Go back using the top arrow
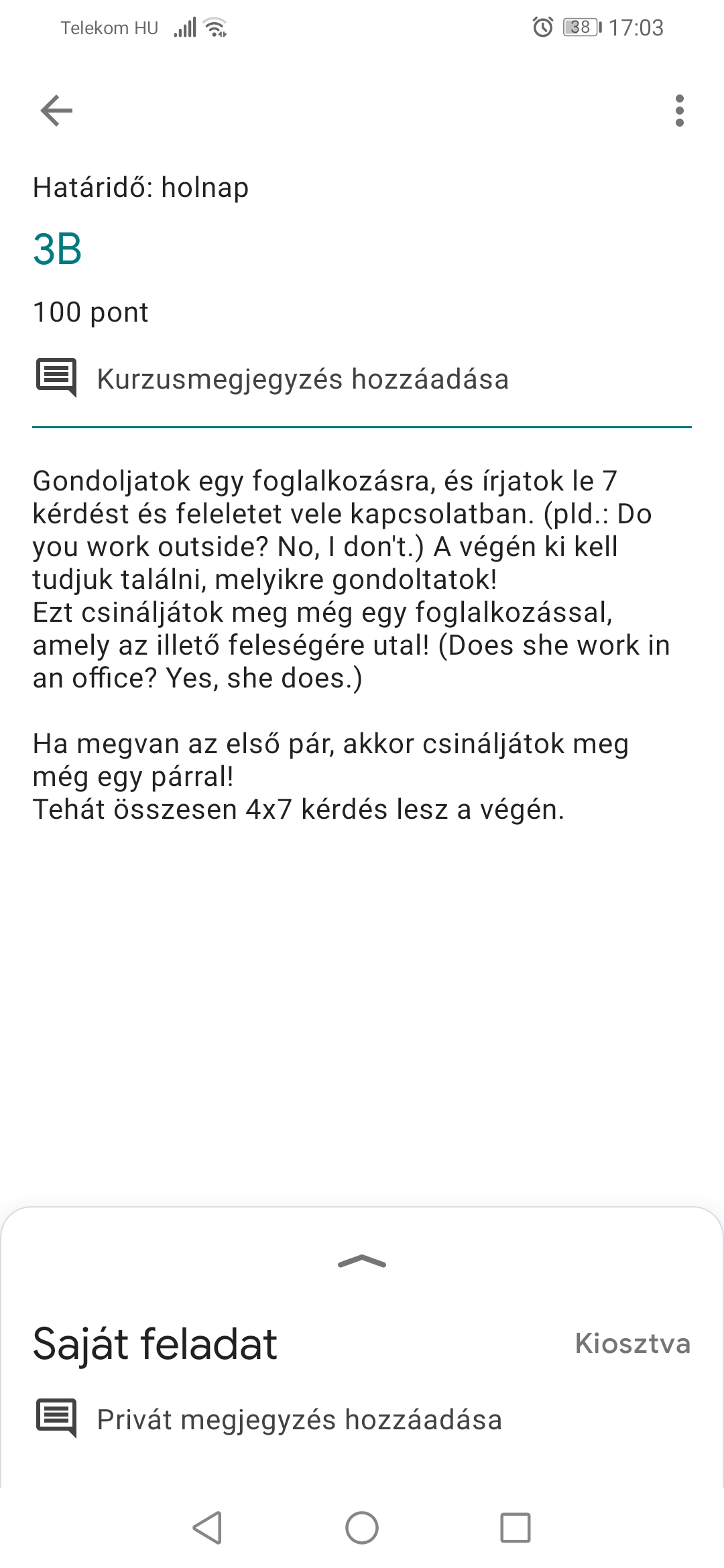Screen dimensions: 724x1568 (56, 111)
